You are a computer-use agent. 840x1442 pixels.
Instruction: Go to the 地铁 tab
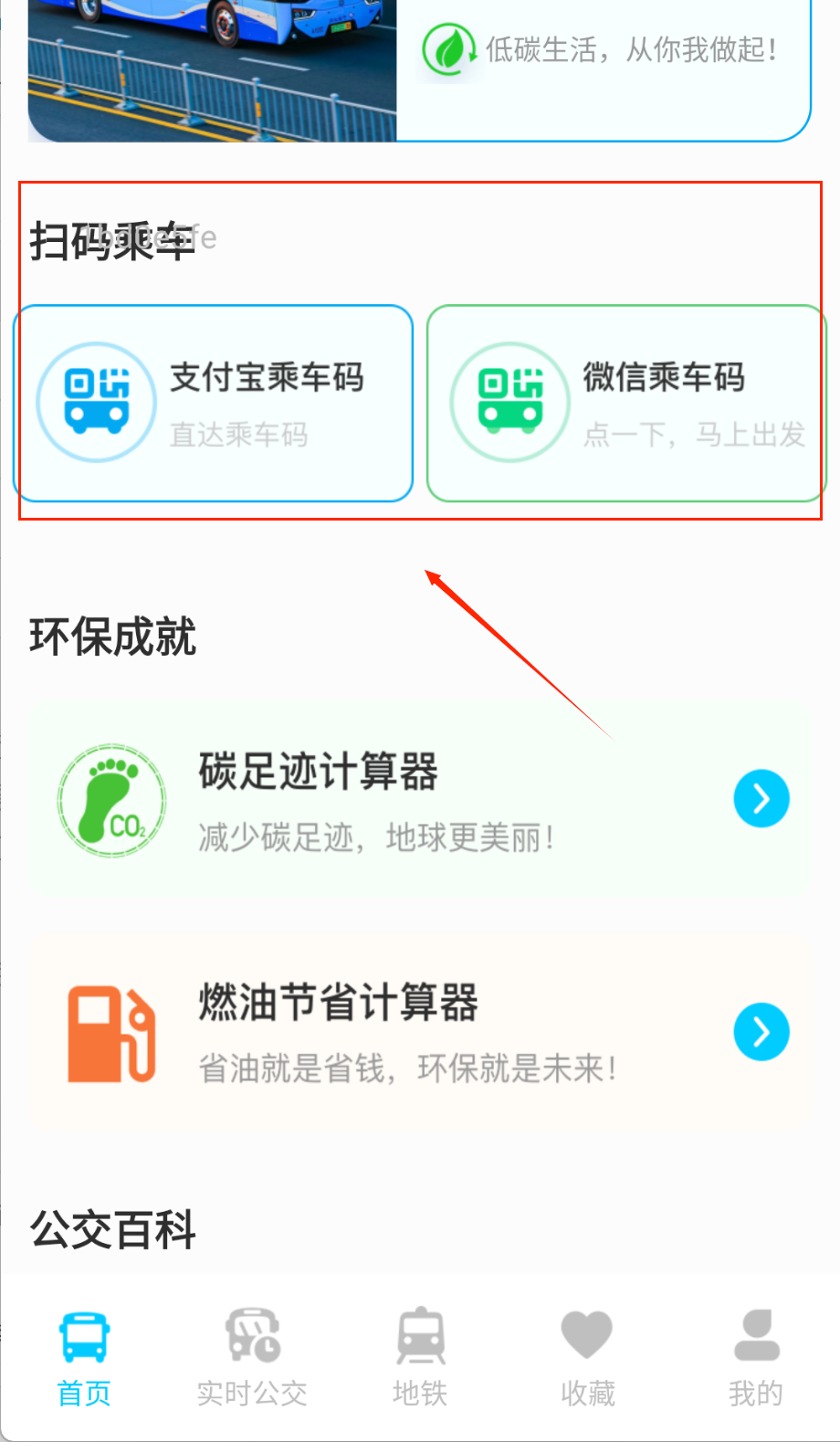pyautogui.click(x=420, y=1357)
